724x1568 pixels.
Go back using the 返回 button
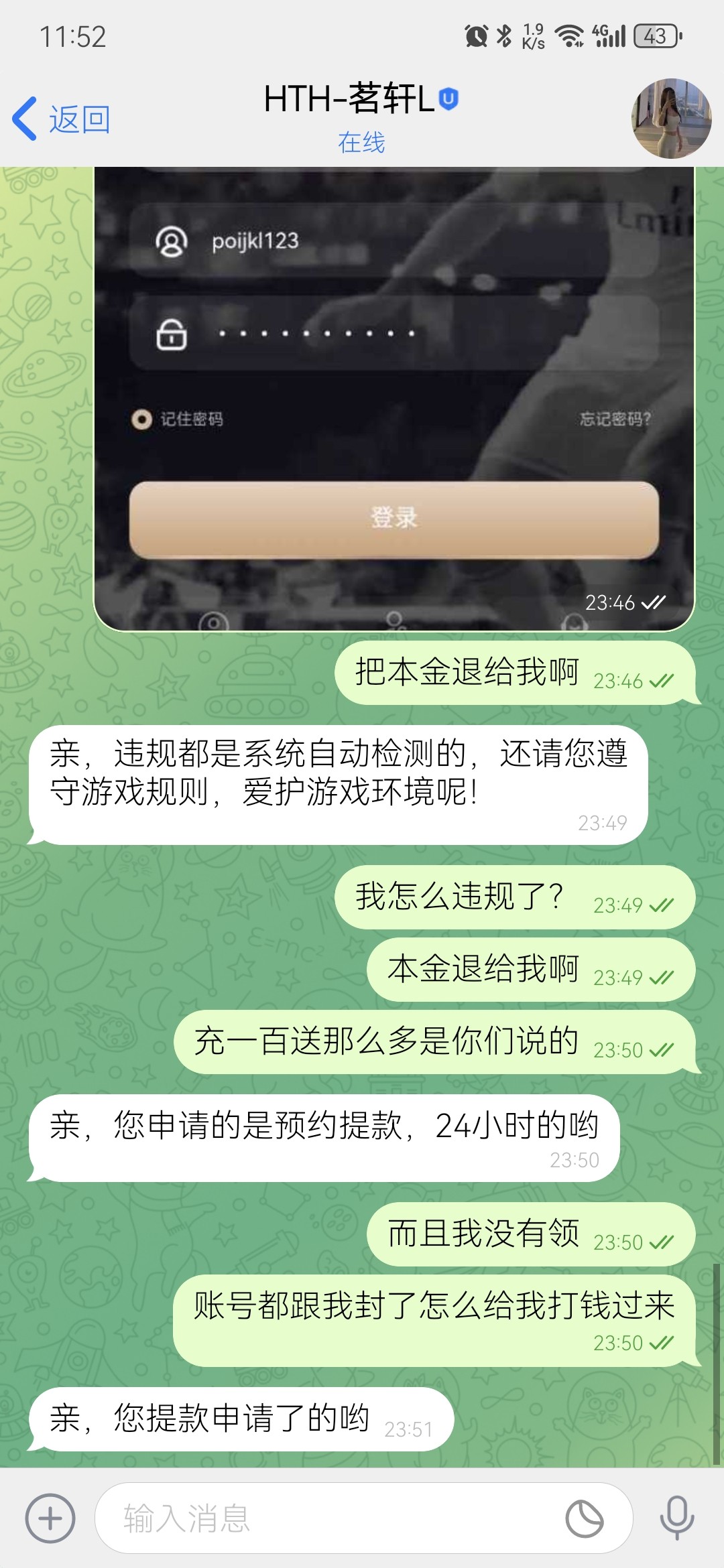click(x=62, y=119)
